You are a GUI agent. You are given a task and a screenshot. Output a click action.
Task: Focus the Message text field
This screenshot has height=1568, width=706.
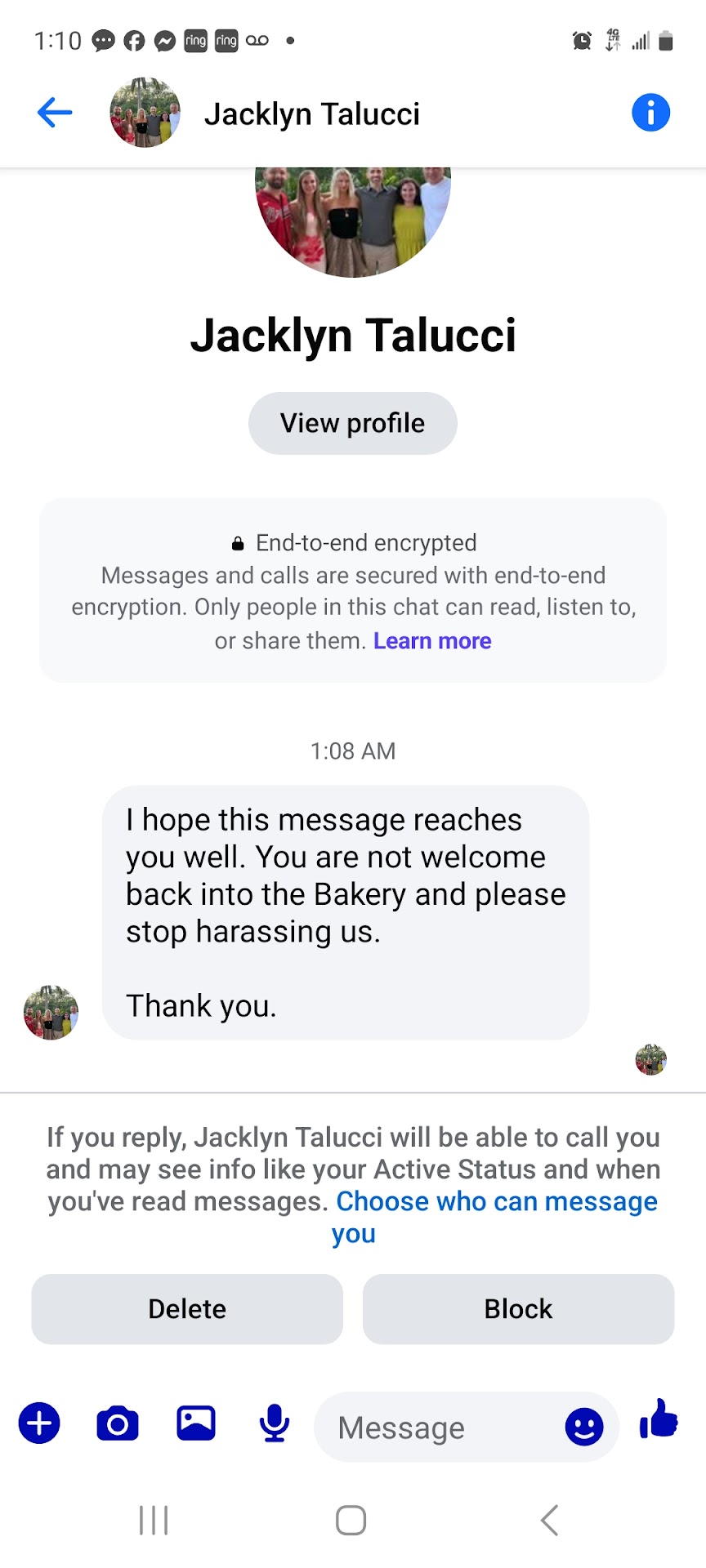coord(441,1428)
